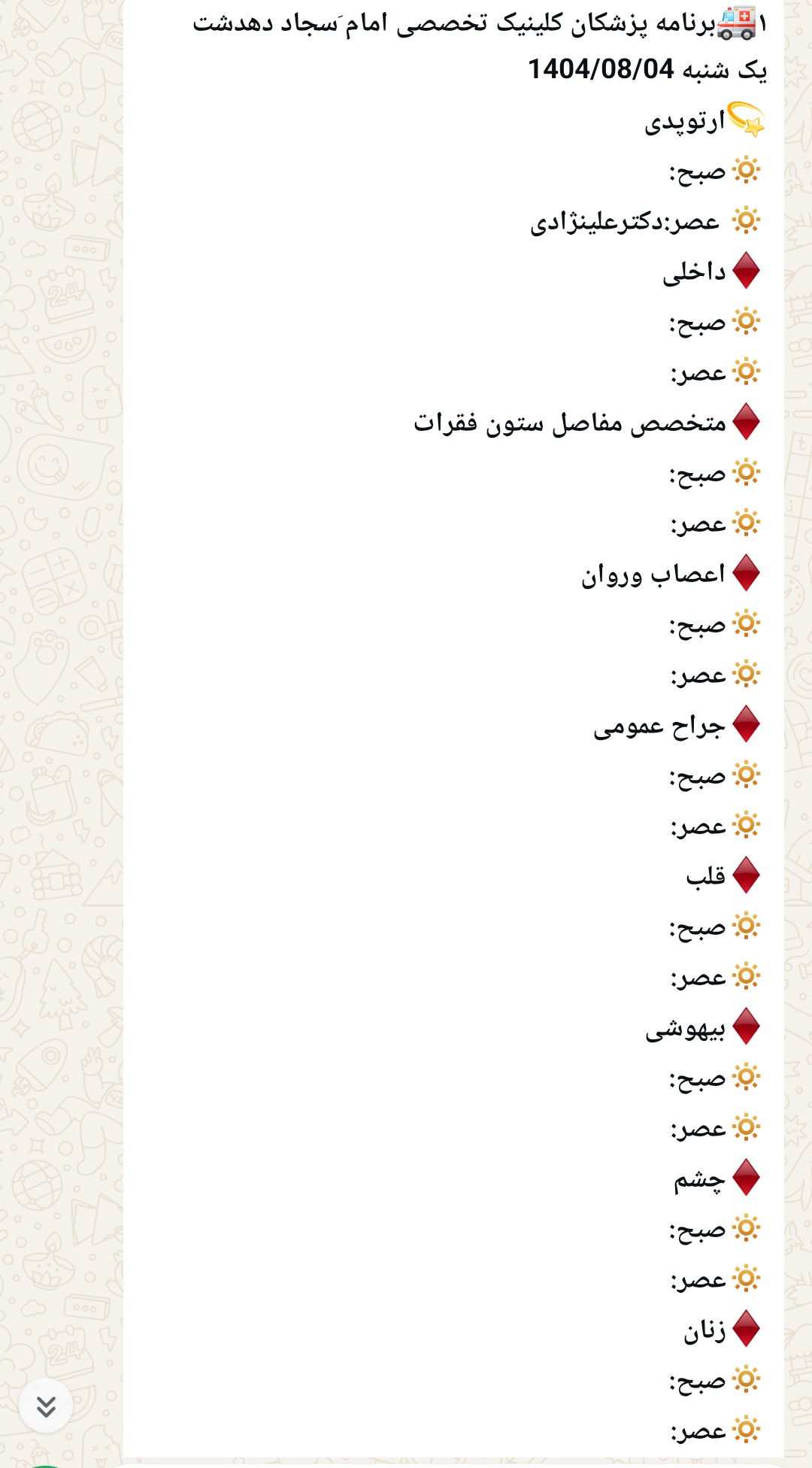The image size is (812, 1468).
Task: Jump to the latest messages with the down arrow
Action: coord(46,1406)
